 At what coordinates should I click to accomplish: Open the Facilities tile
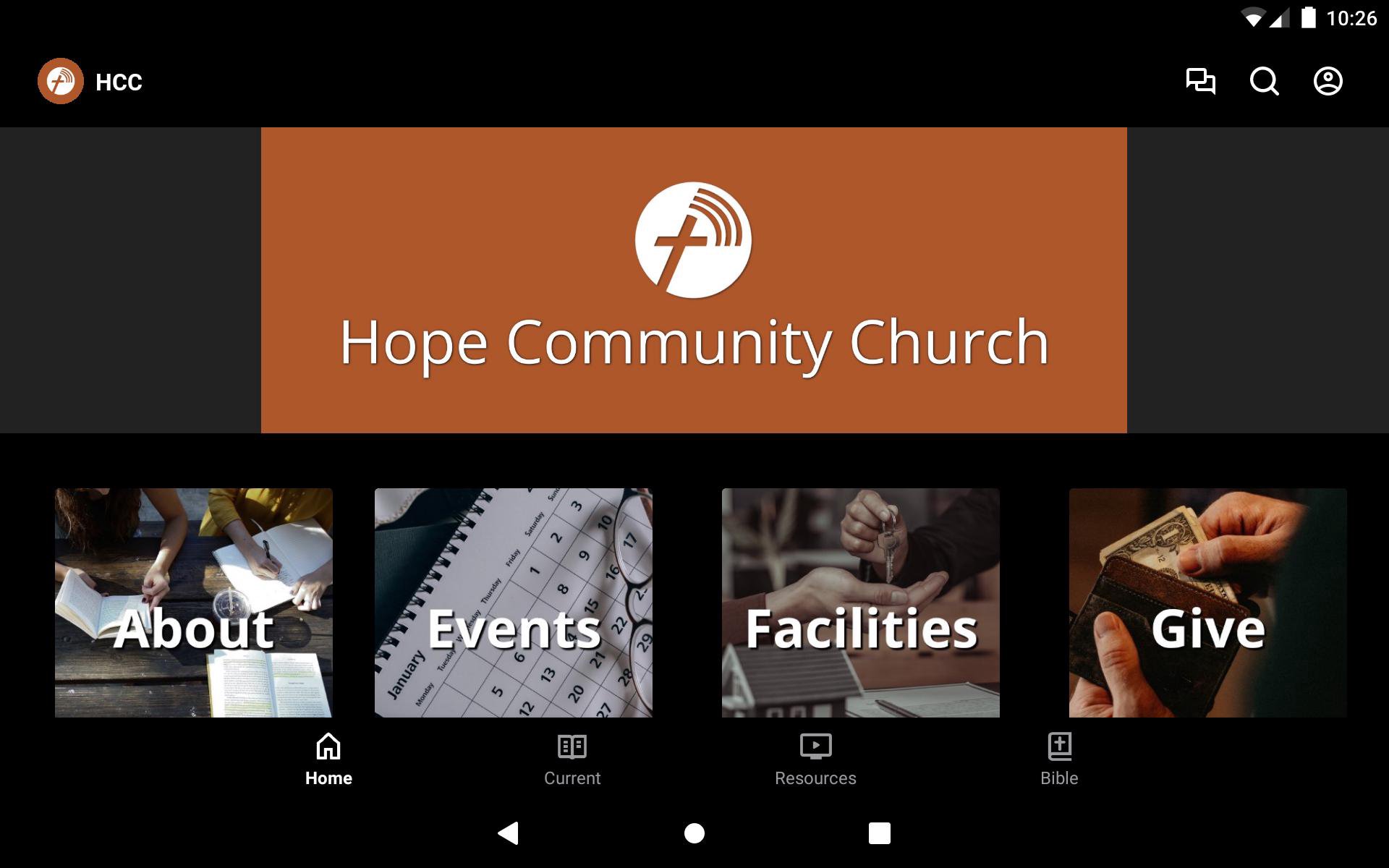[860, 603]
